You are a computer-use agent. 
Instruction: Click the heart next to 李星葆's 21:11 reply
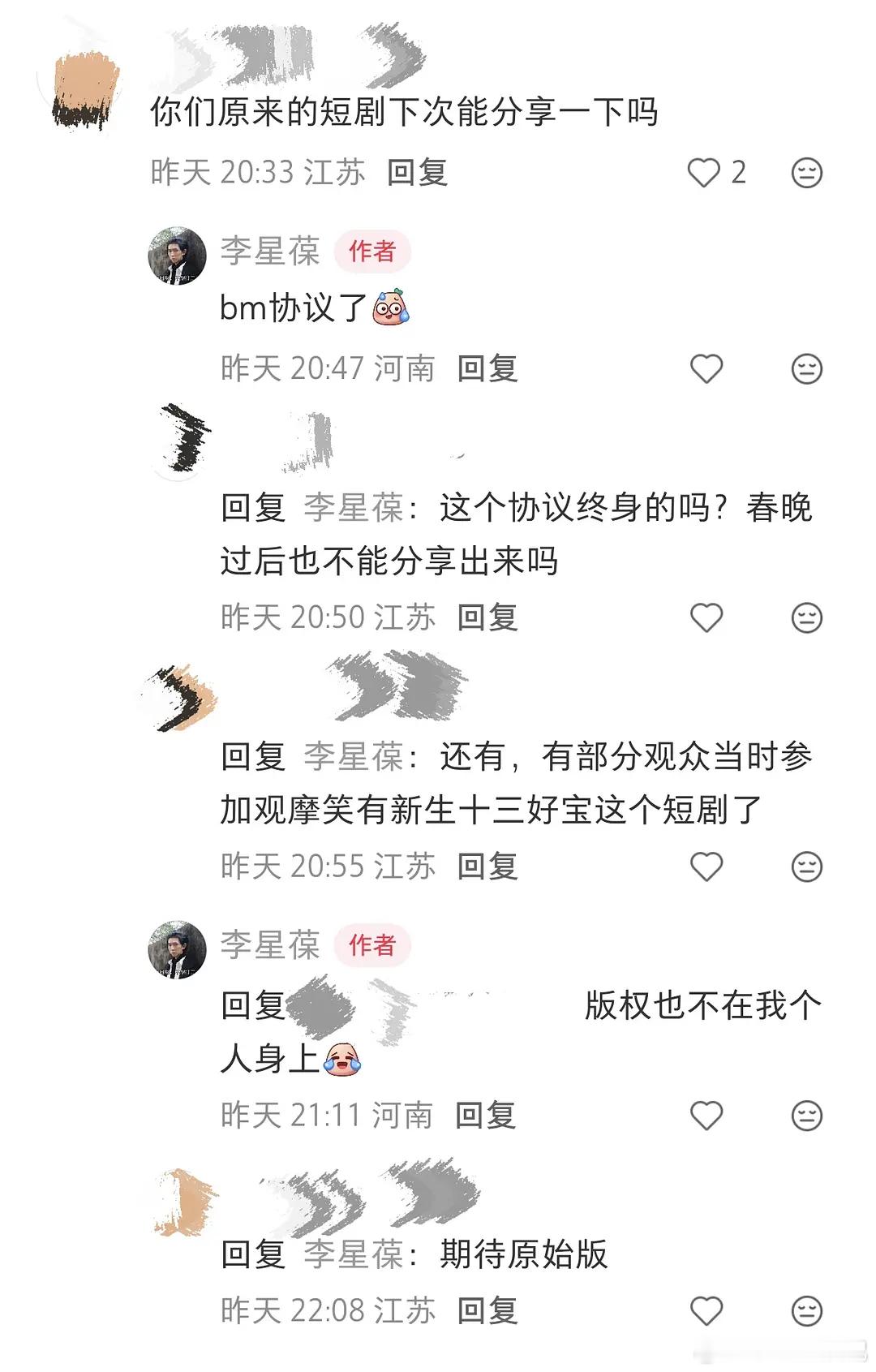(708, 1115)
